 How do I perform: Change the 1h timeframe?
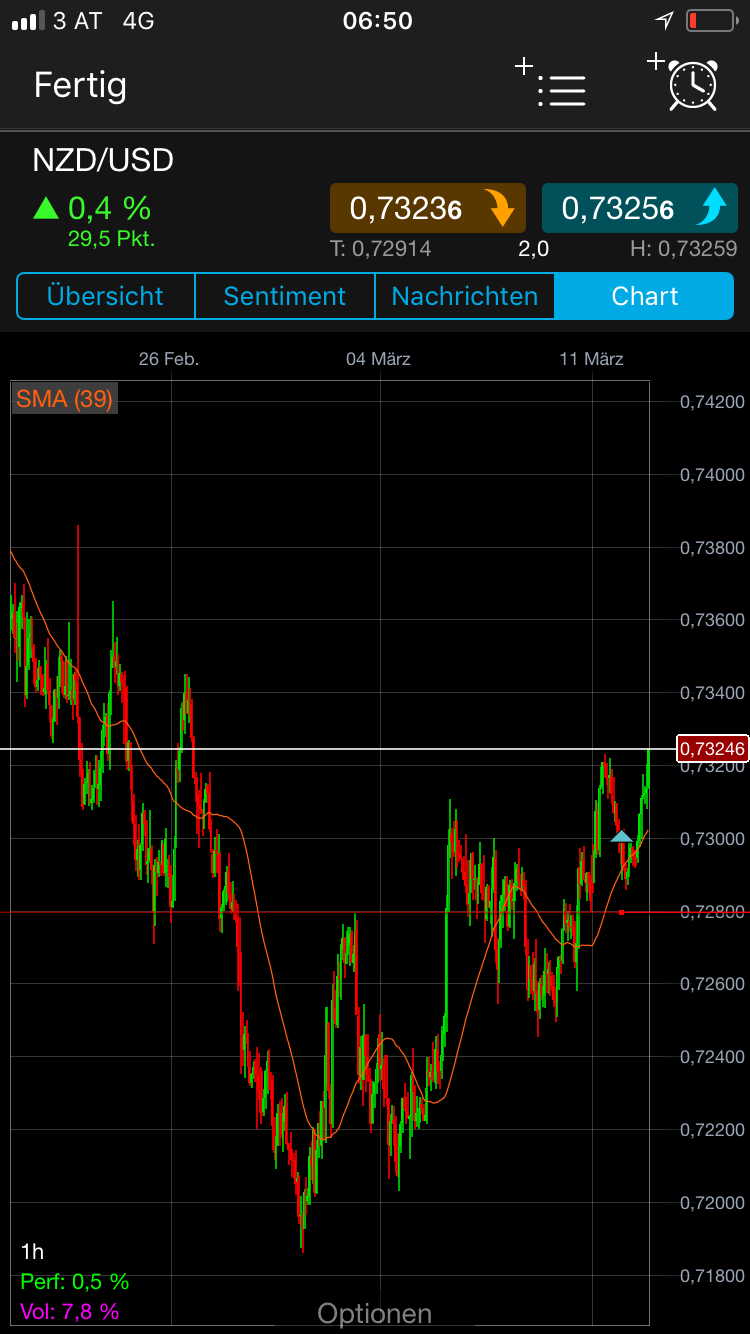[x=33, y=1251]
